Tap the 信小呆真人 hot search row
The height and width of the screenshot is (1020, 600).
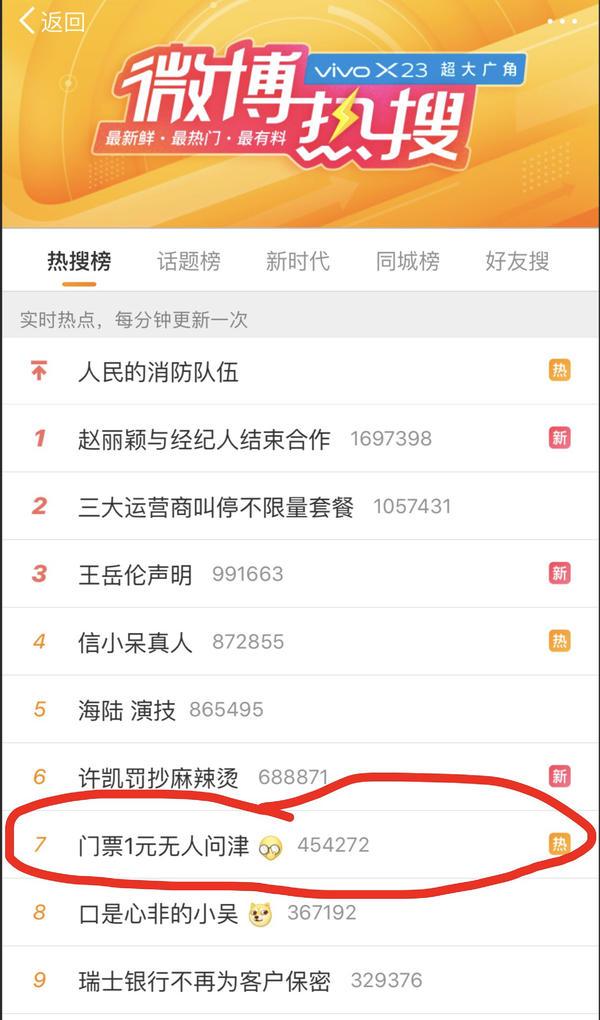pos(135,642)
